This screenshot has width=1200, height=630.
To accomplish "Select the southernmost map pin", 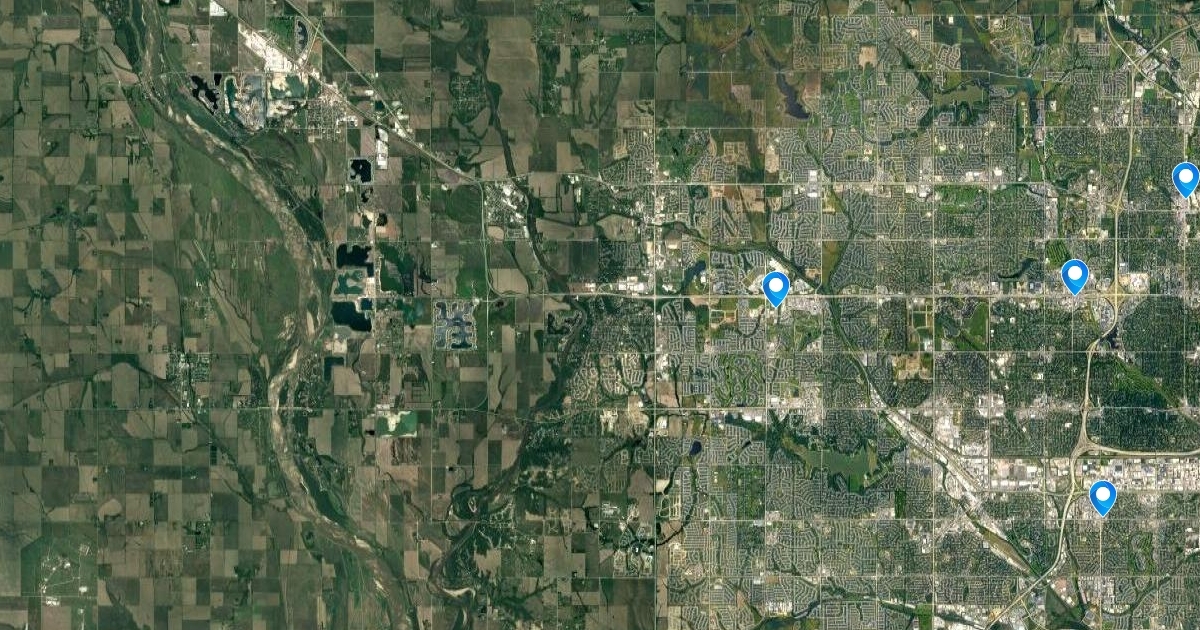I will tap(1102, 496).
